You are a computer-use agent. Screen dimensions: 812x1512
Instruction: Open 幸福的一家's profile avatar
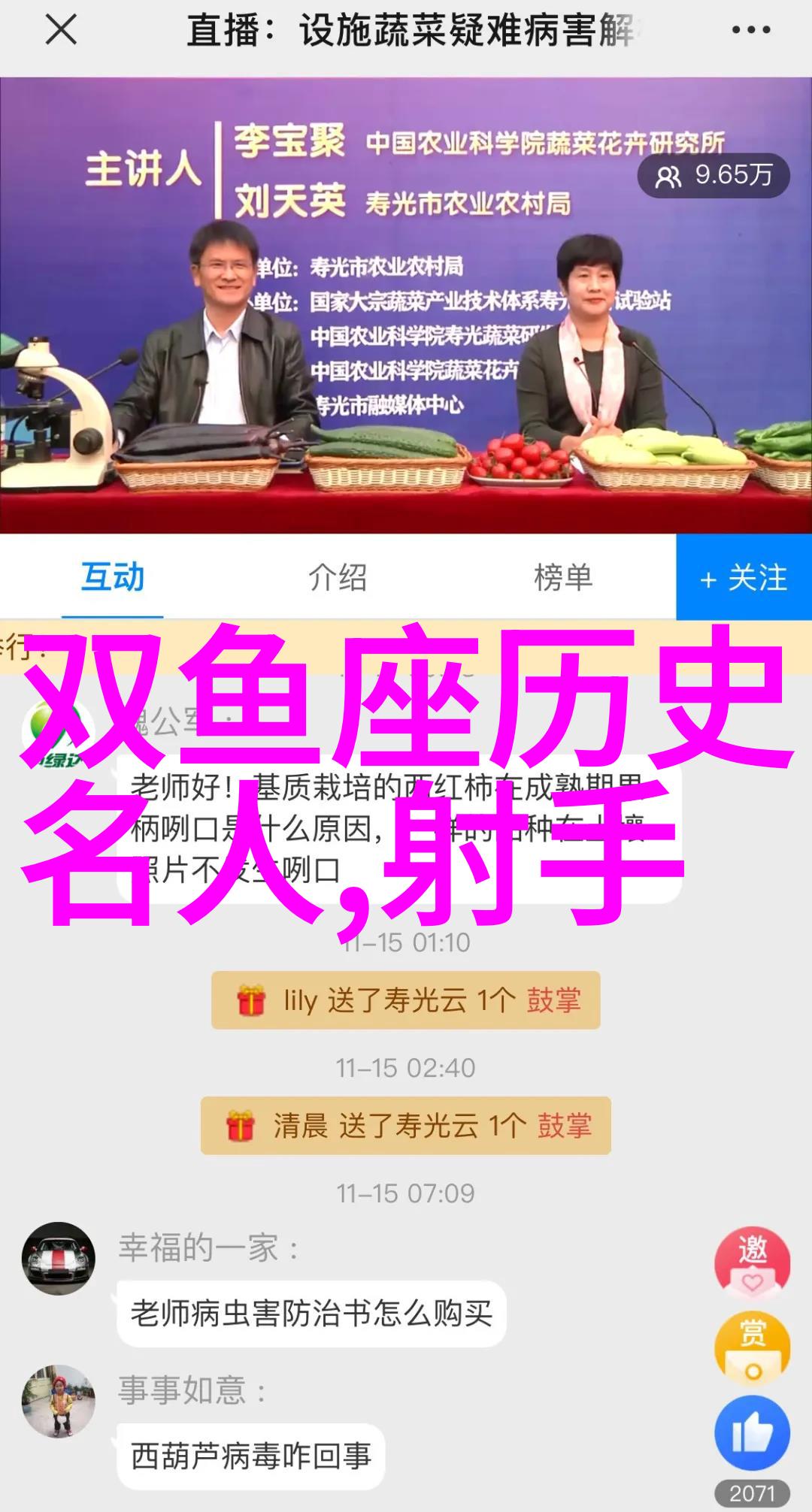point(59,1258)
